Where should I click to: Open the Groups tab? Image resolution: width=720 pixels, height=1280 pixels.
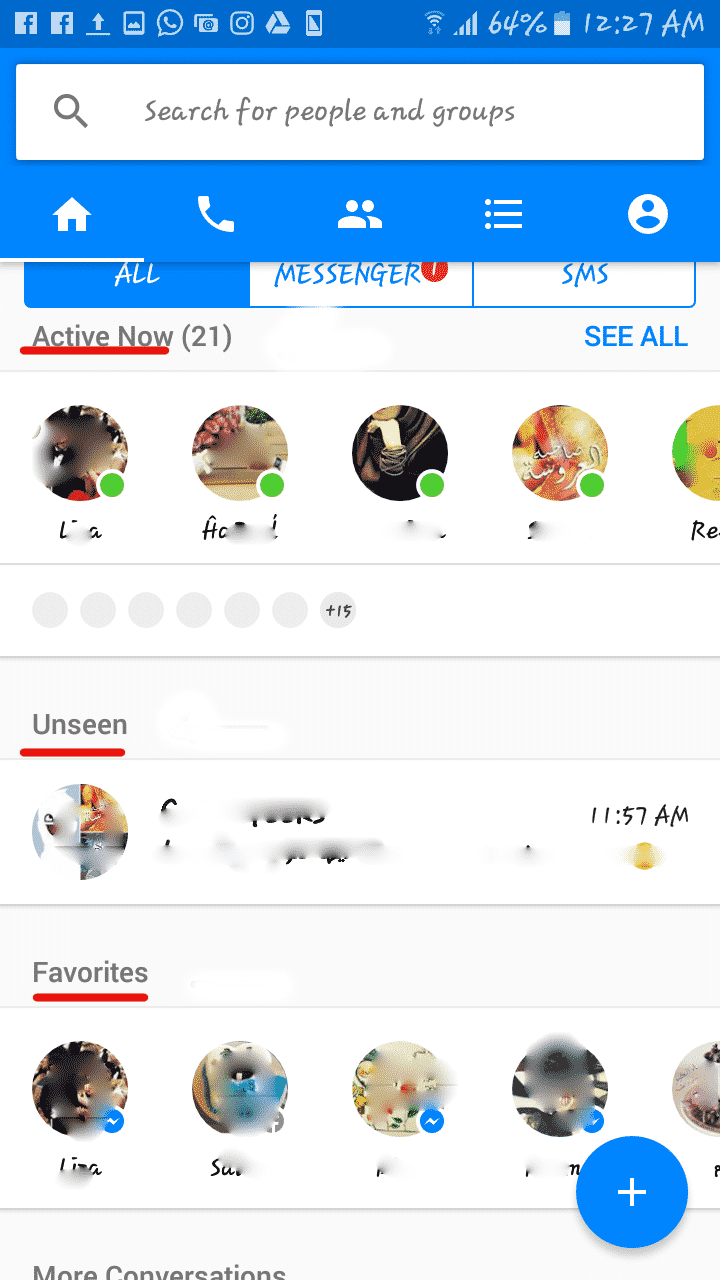point(360,214)
